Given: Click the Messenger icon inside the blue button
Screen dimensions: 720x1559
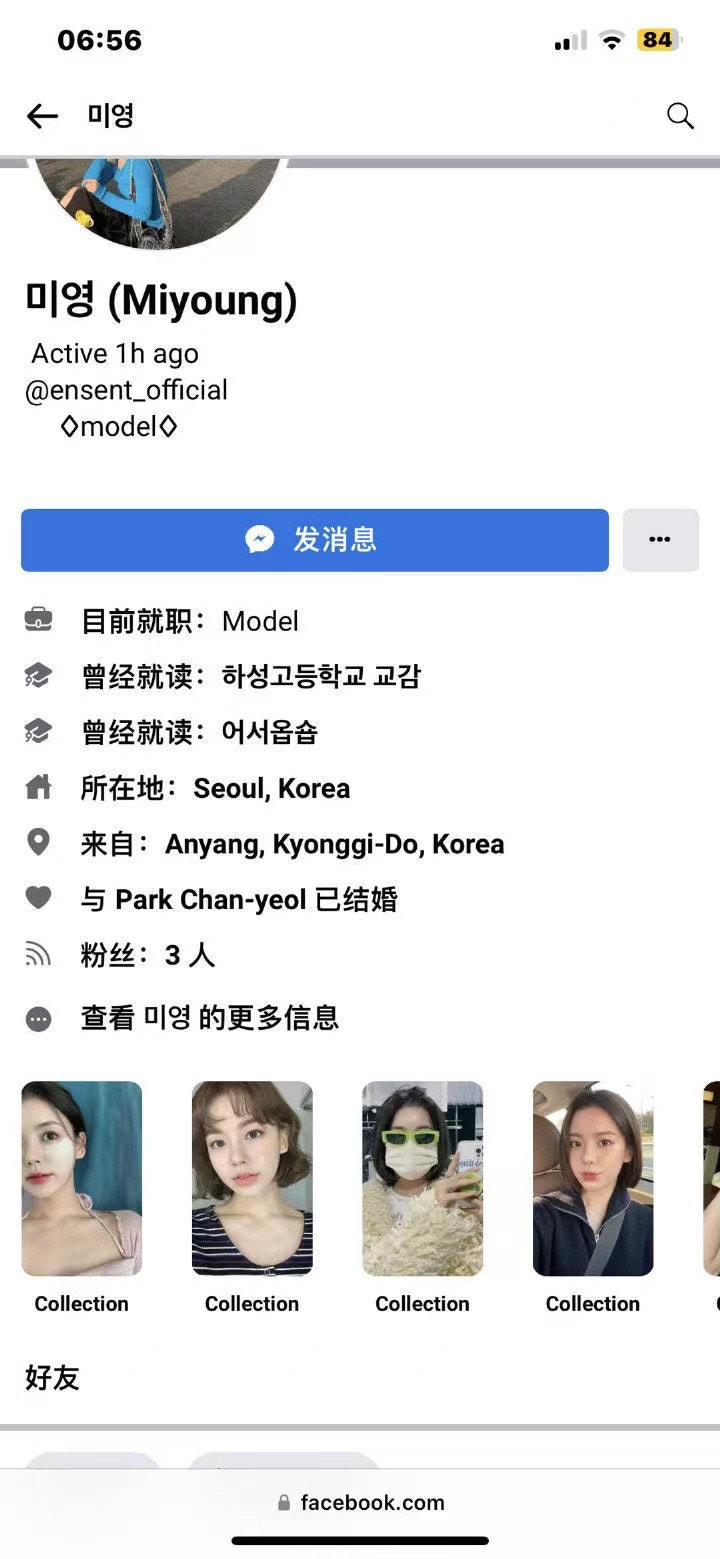Looking at the screenshot, I should click(259, 539).
